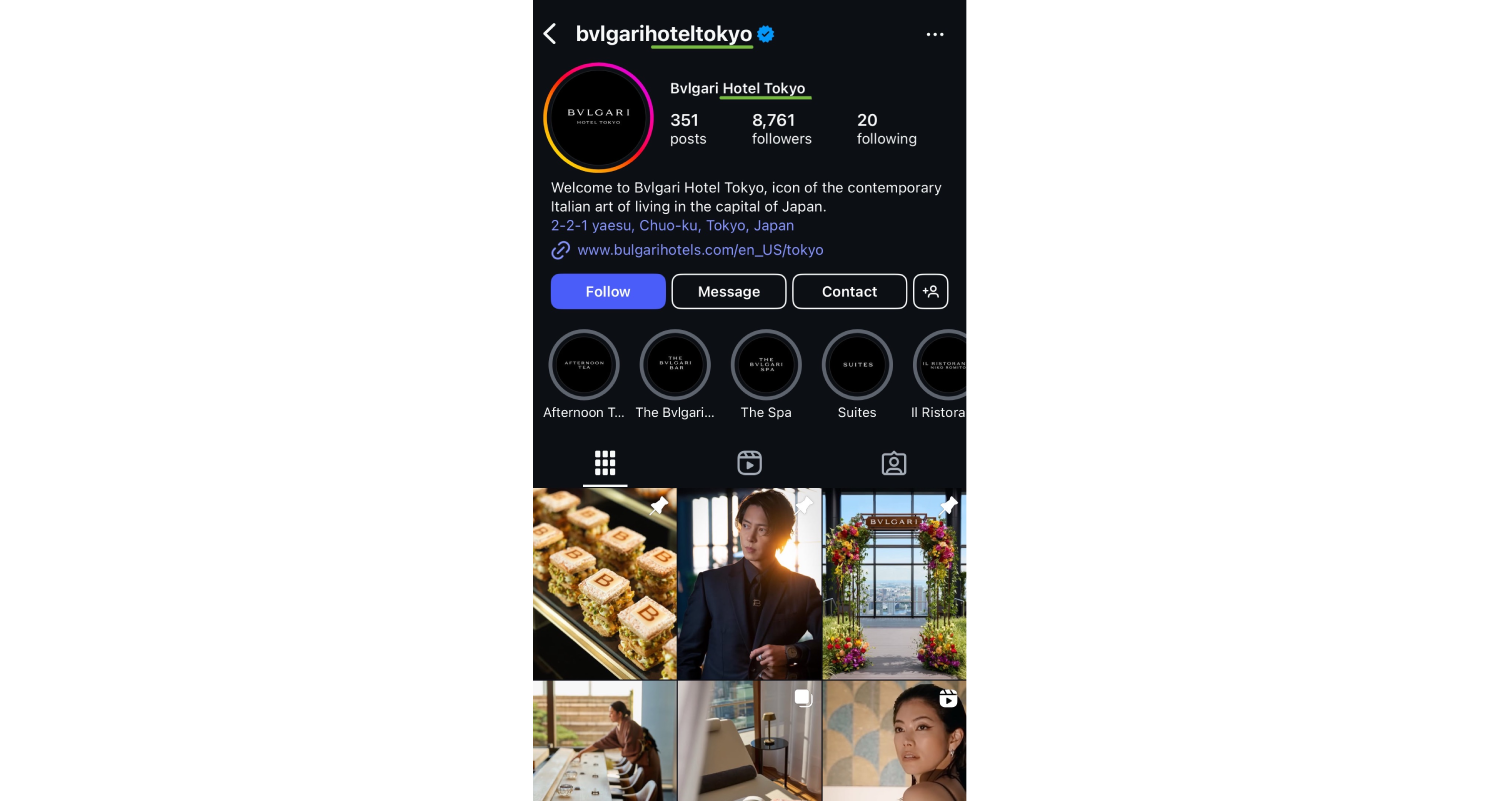The height and width of the screenshot is (801, 1500).
Task: Open The Bvlgari Bar highlight
Action: tap(675, 365)
